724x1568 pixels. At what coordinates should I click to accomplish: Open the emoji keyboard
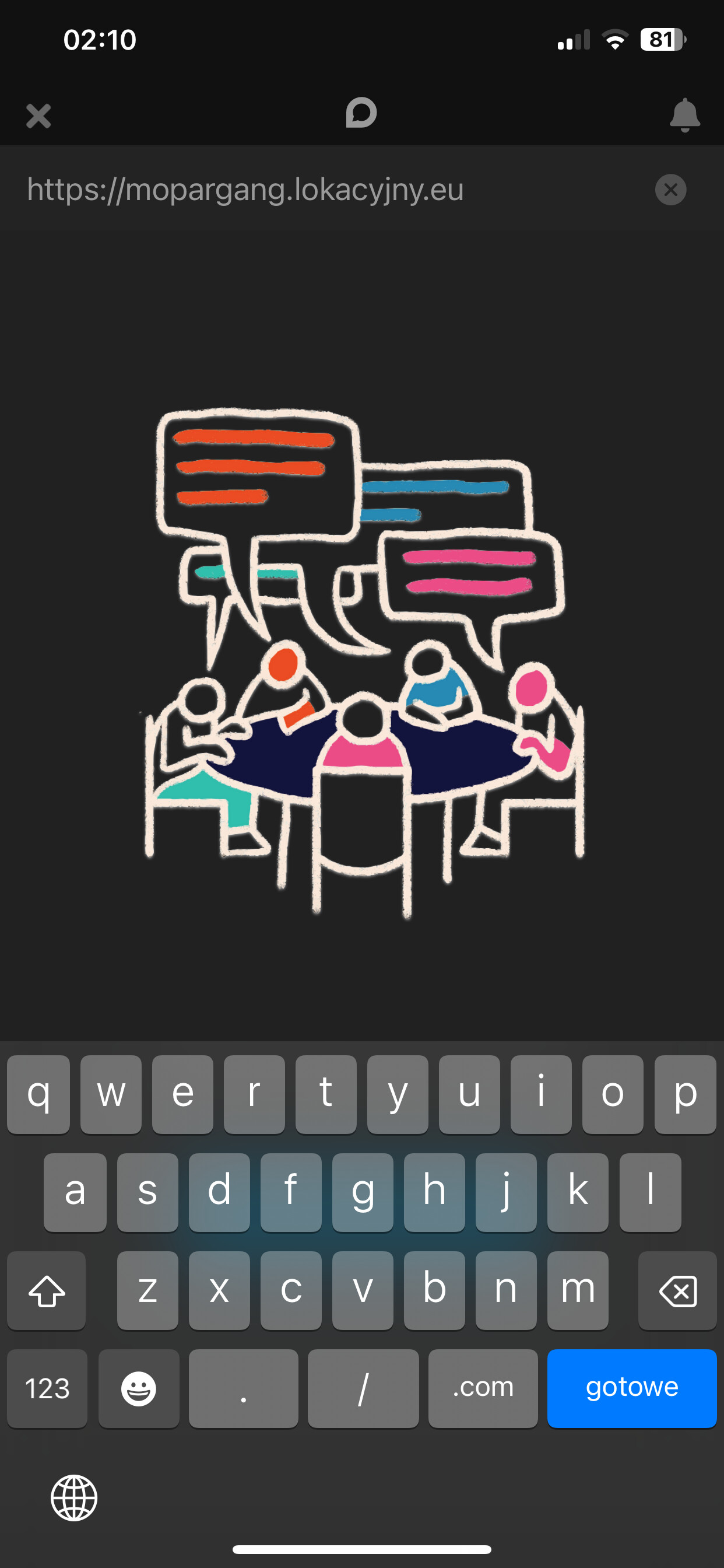click(x=139, y=1388)
